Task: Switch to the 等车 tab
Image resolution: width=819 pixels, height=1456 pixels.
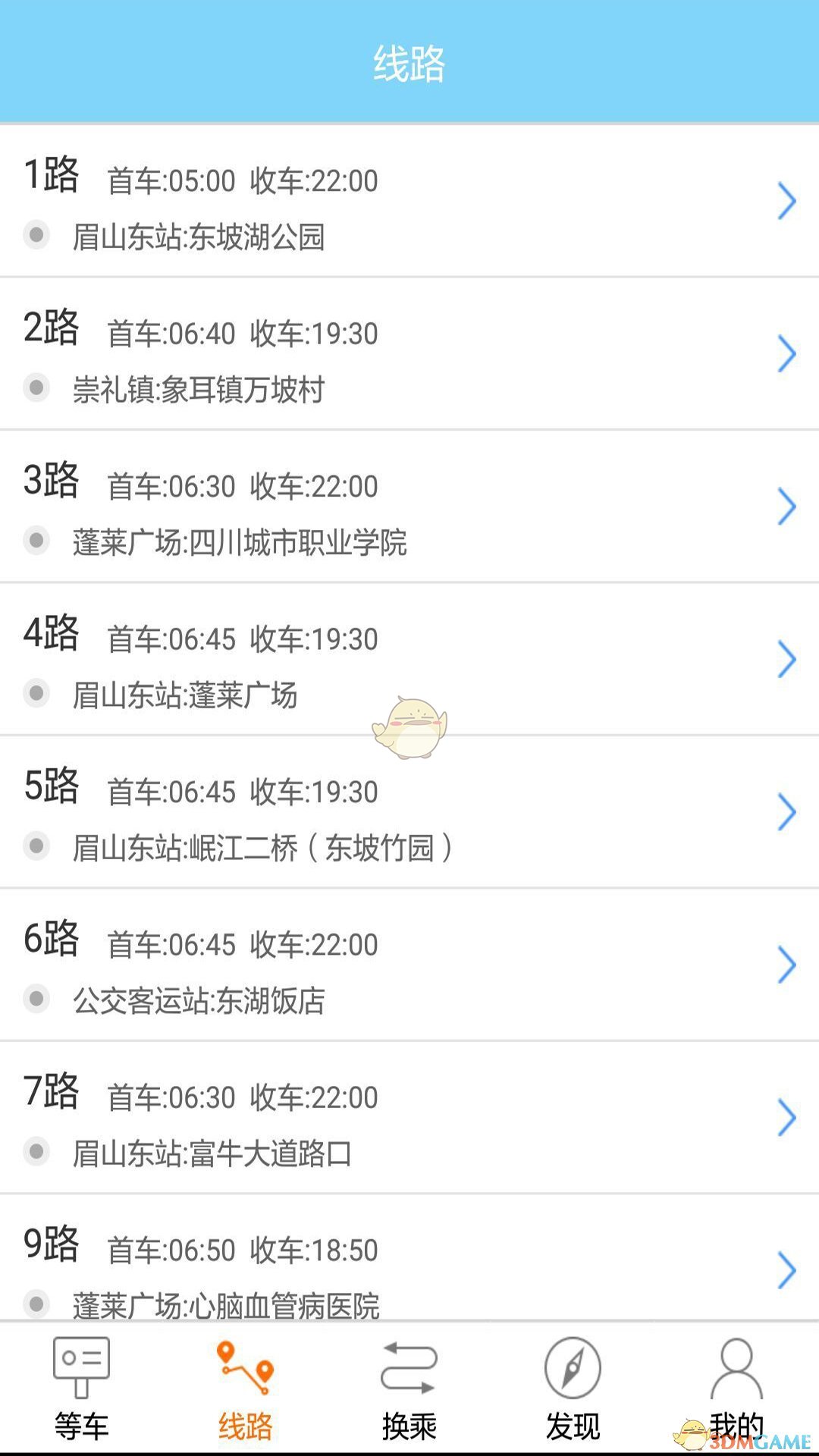Action: pos(82,1389)
